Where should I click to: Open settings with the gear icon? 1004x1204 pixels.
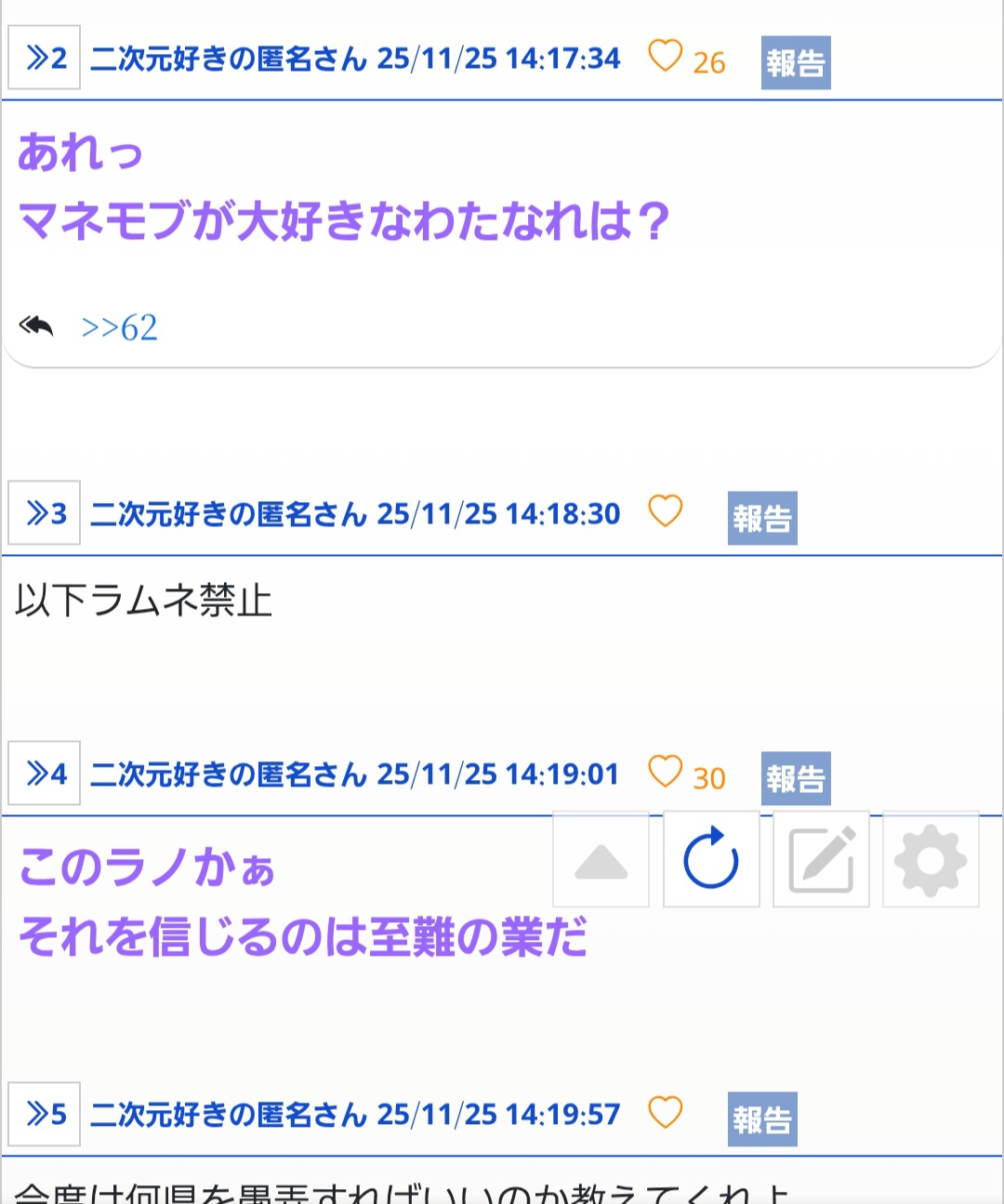click(931, 860)
